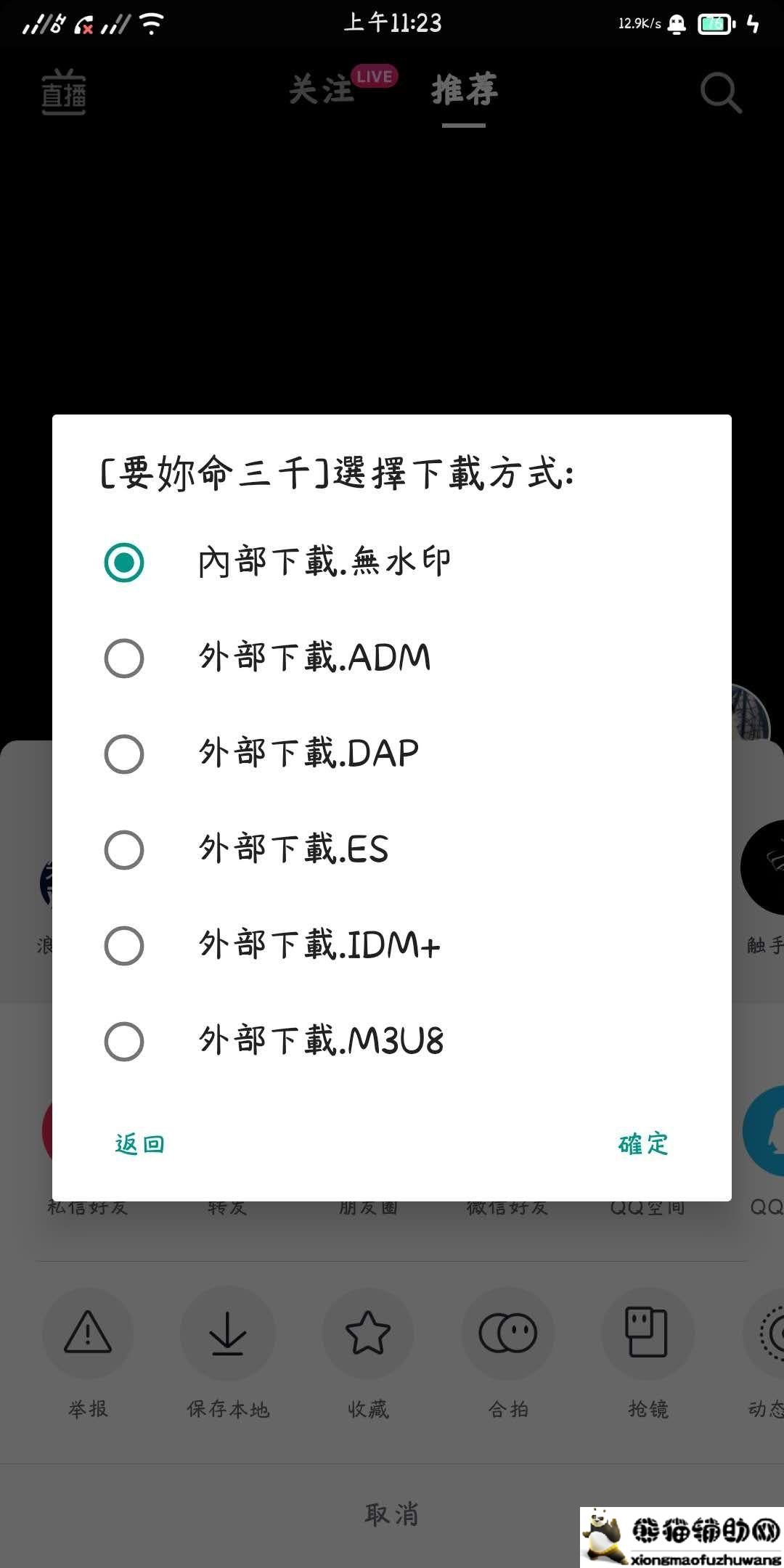Confirm selection with 確定
Viewport: 784px width, 1568px height.
[x=643, y=1144]
